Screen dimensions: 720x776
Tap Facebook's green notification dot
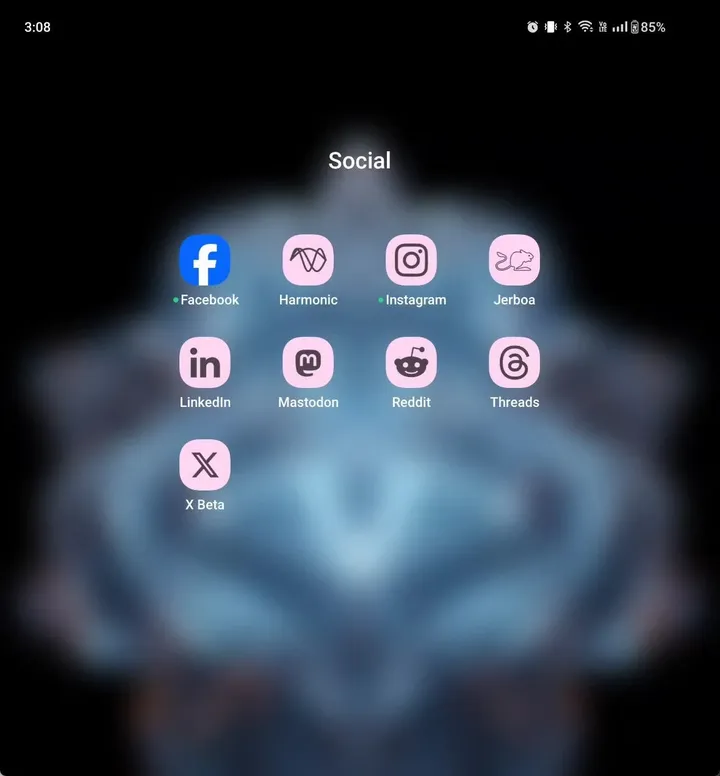pos(175,299)
